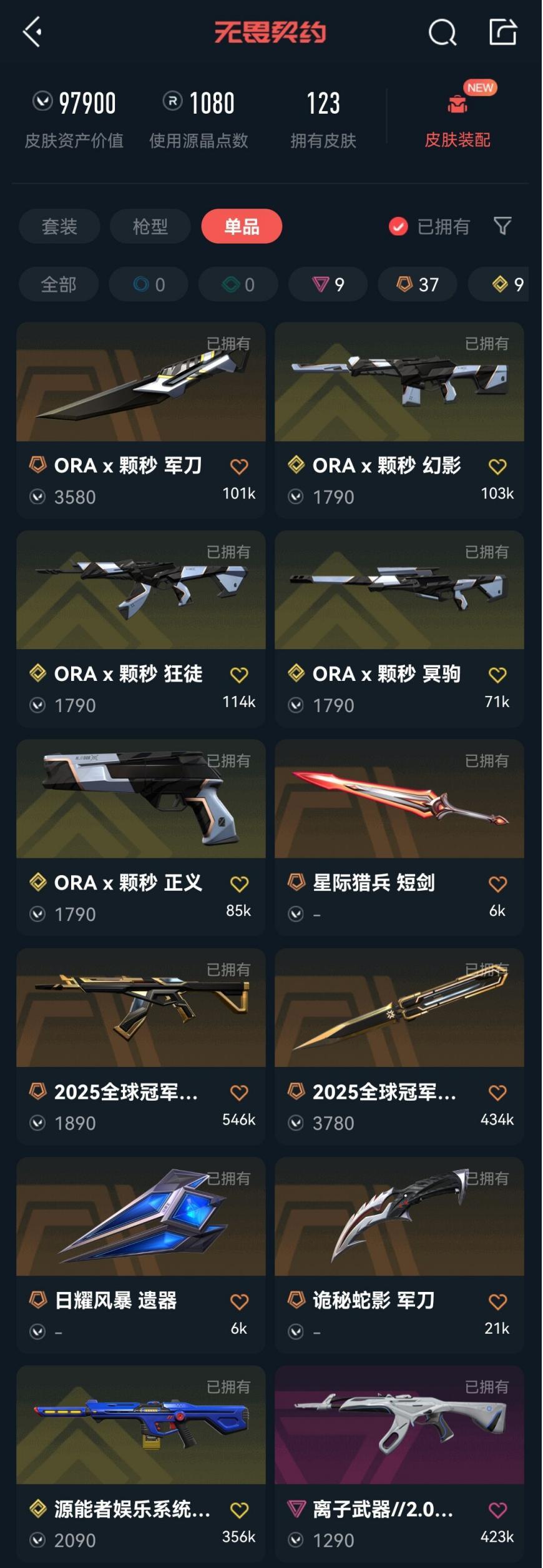Uncheck the 已拥有 owned filter

[398, 226]
